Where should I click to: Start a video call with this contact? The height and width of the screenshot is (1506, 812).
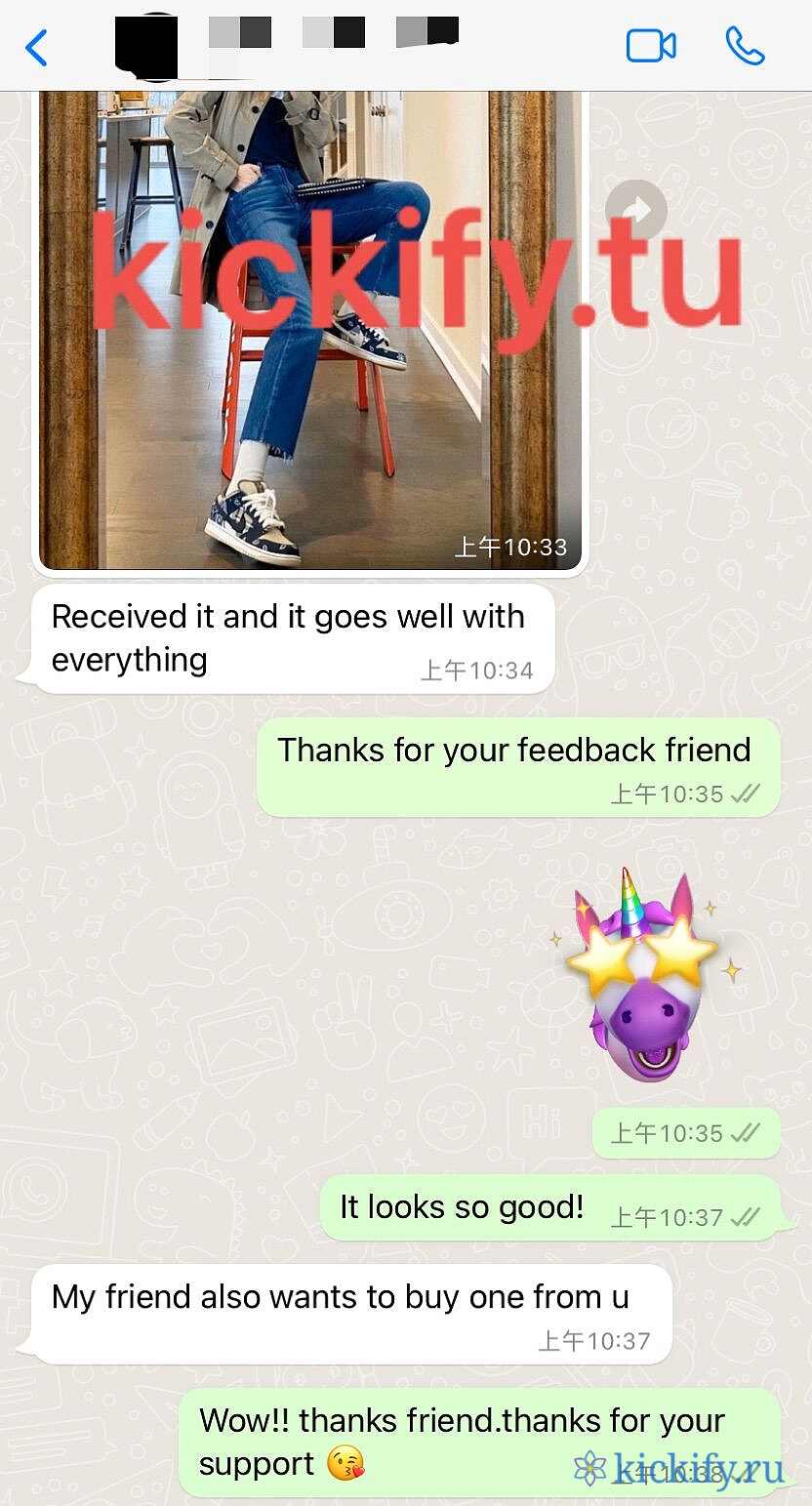point(651,46)
